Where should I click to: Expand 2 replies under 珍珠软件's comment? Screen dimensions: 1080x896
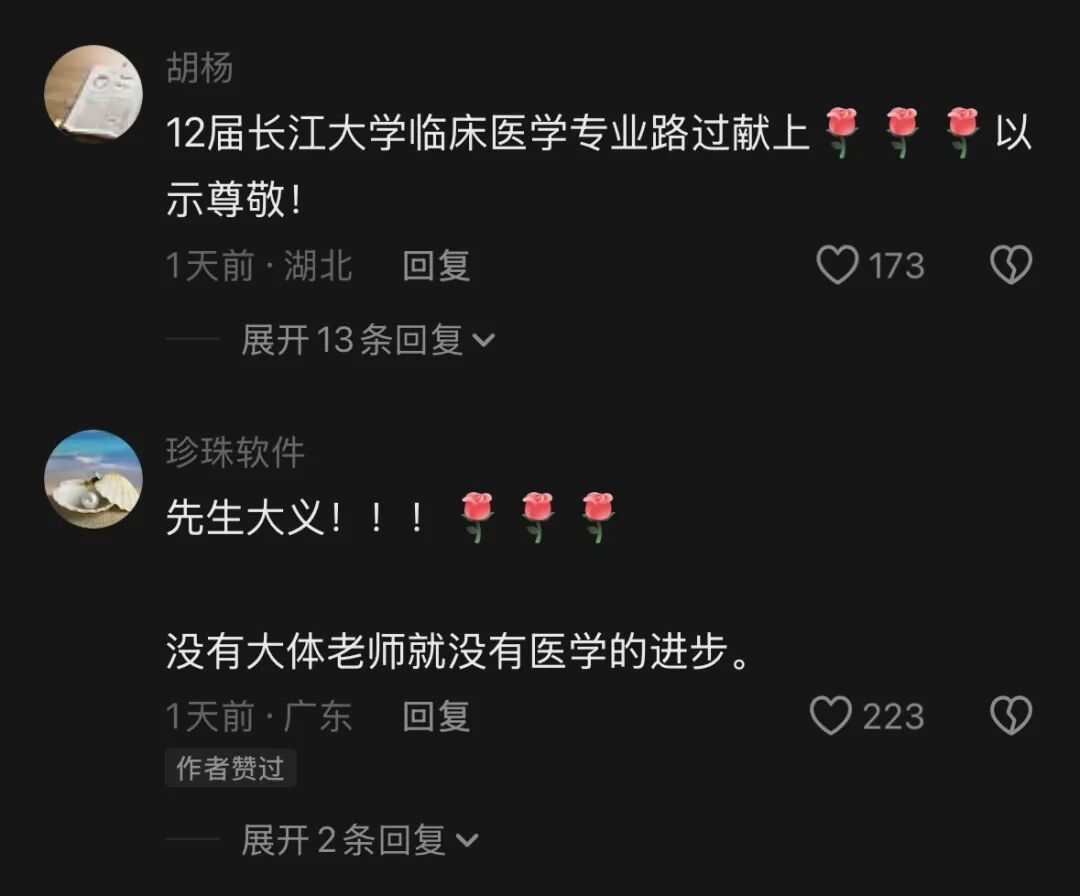(360, 841)
